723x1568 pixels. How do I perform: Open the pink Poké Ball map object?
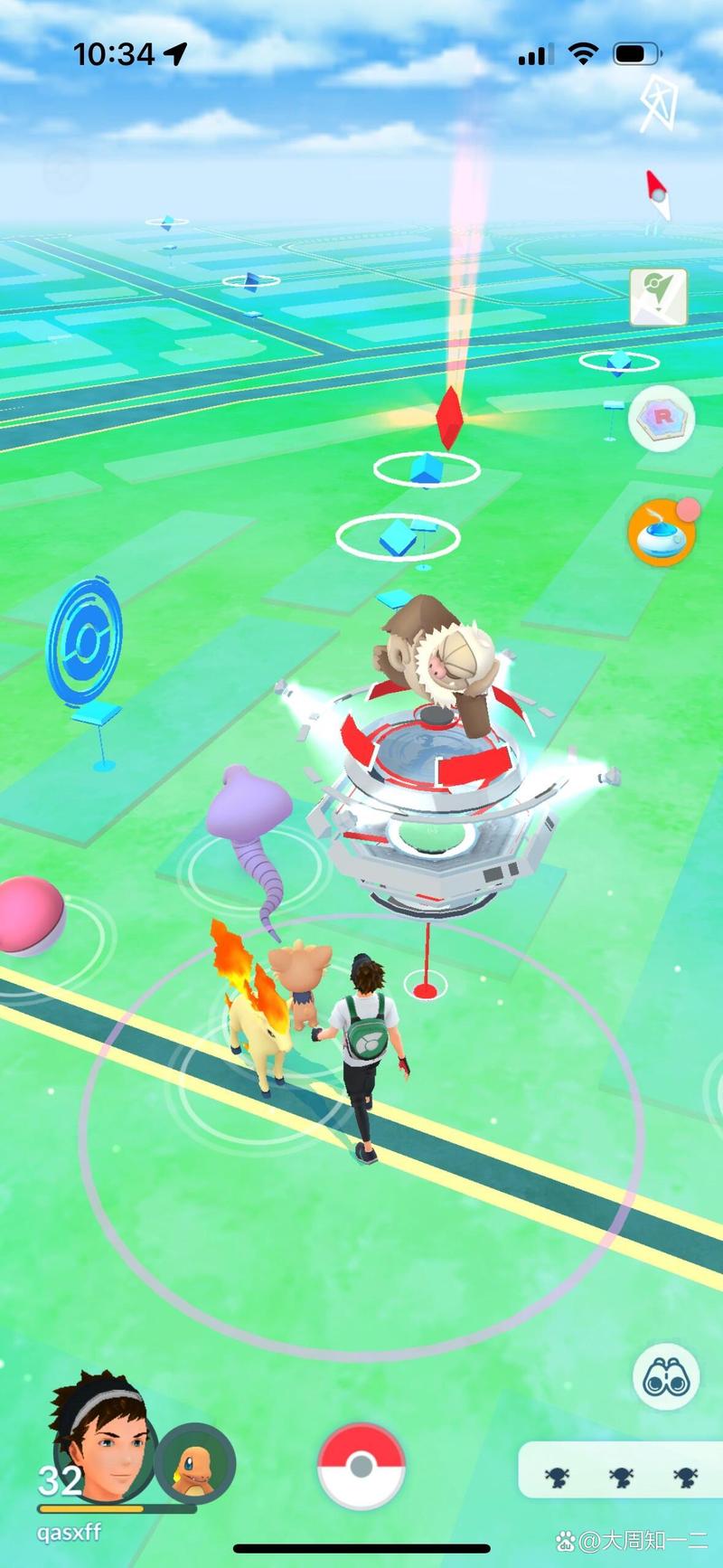click(x=27, y=915)
